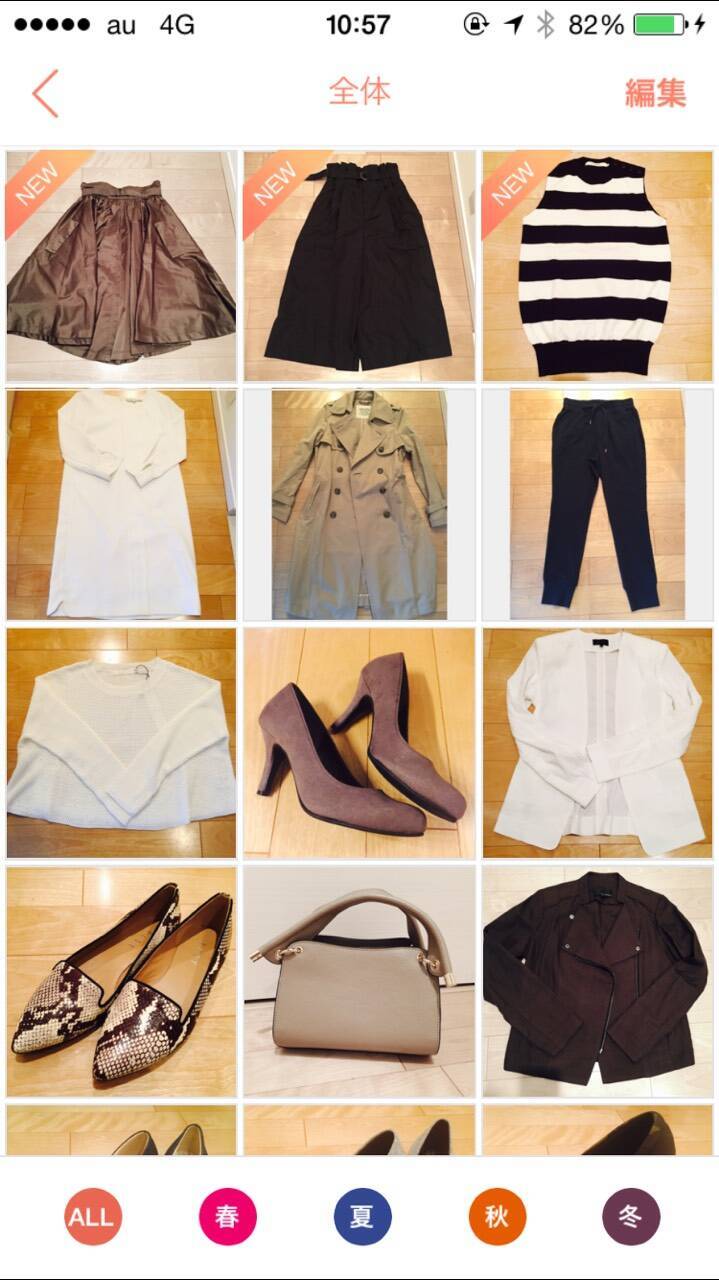Screen dimensions: 719x1280
Task: Tap the 編集 edit button
Action: click(x=655, y=93)
